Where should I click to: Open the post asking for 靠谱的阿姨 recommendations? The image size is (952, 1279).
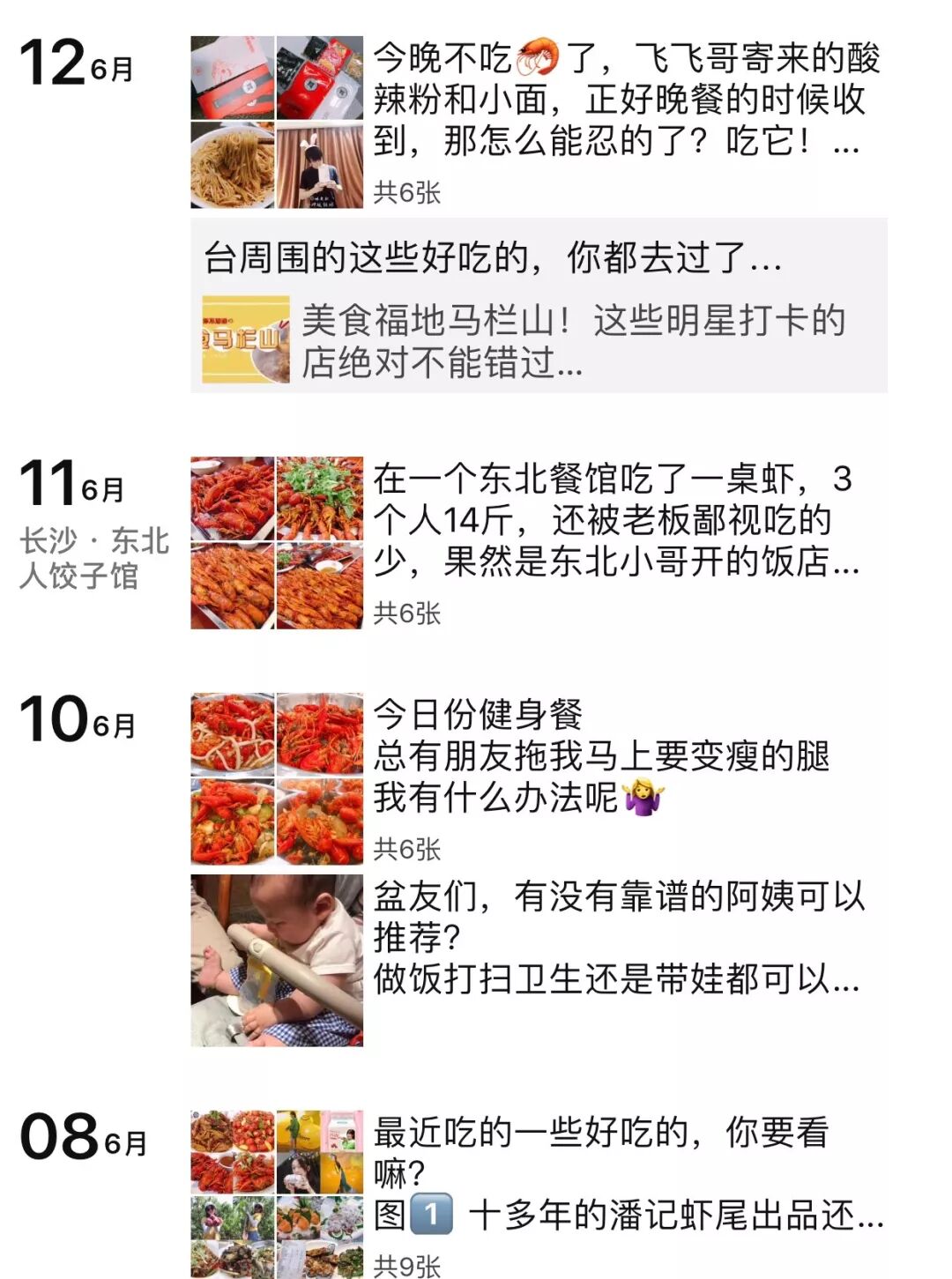coord(617,938)
